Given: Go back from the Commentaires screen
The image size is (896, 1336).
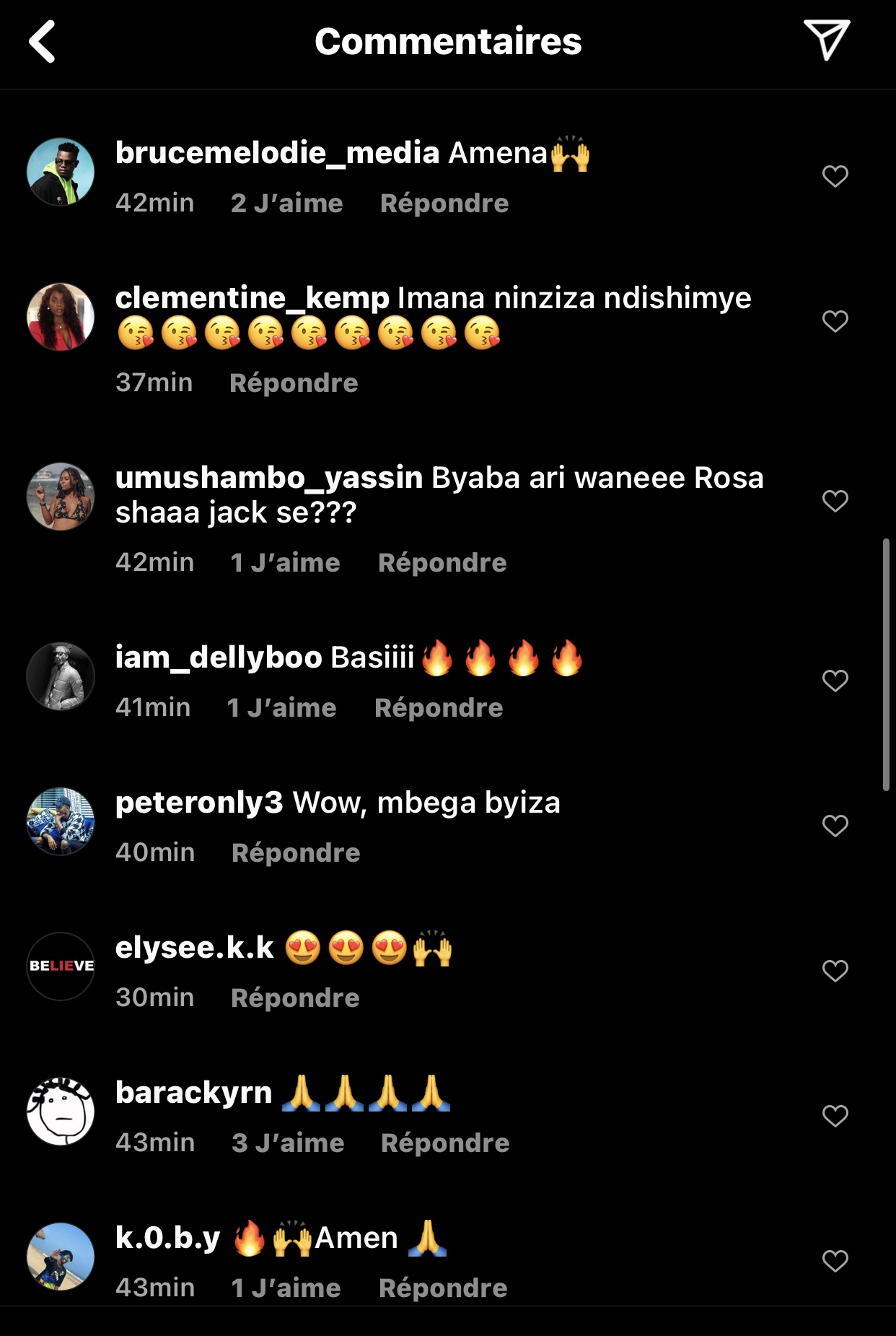Looking at the screenshot, I should pyautogui.click(x=43, y=41).
